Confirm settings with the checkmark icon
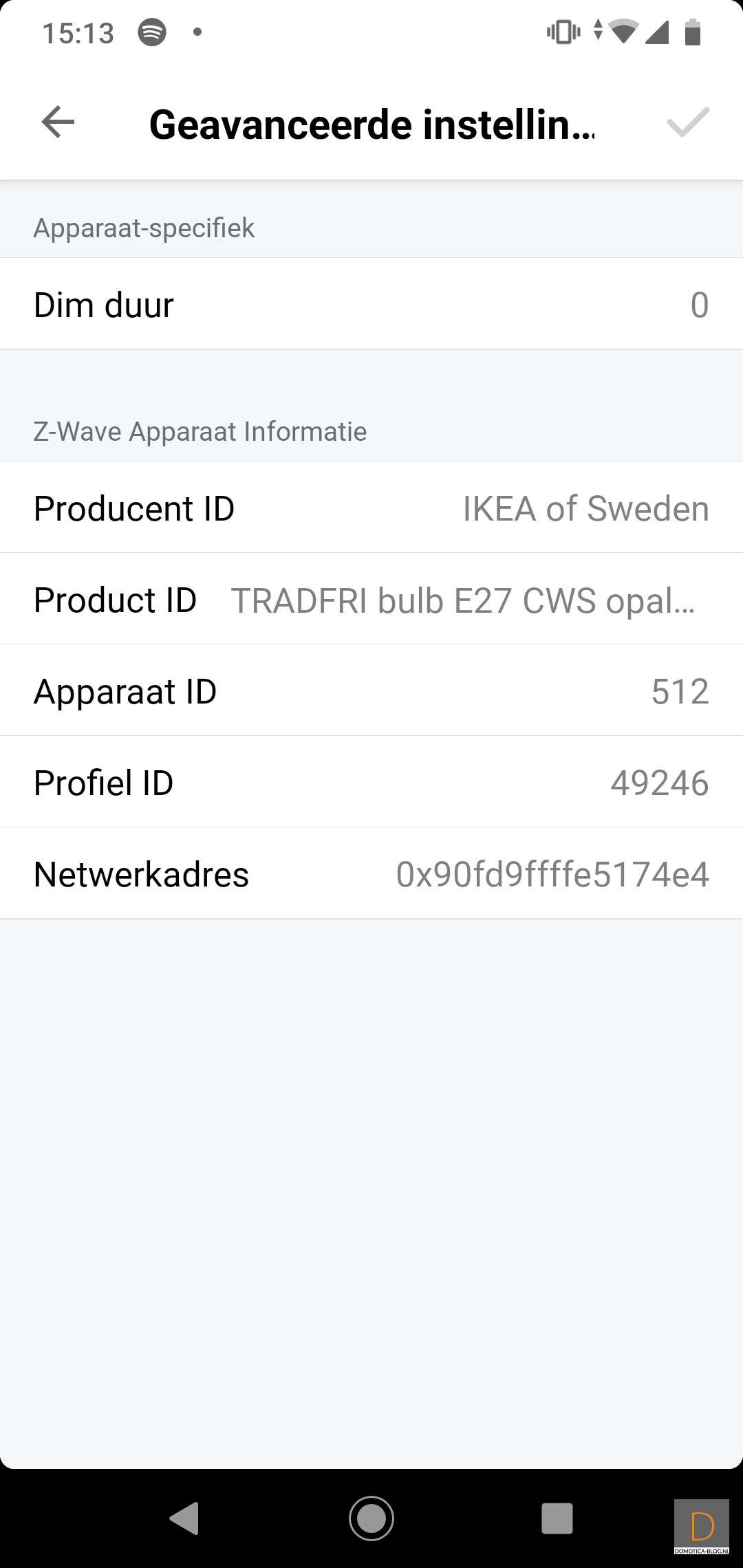The height and width of the screenshot is (1568, 743). [x=687, y=122]
